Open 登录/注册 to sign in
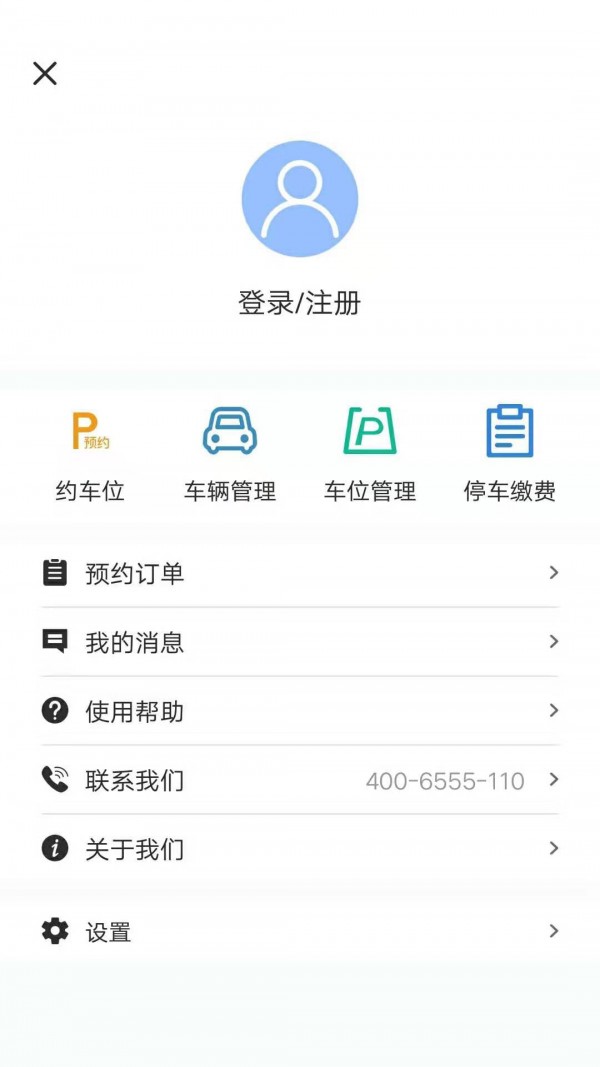 click(x=299, y=303)
